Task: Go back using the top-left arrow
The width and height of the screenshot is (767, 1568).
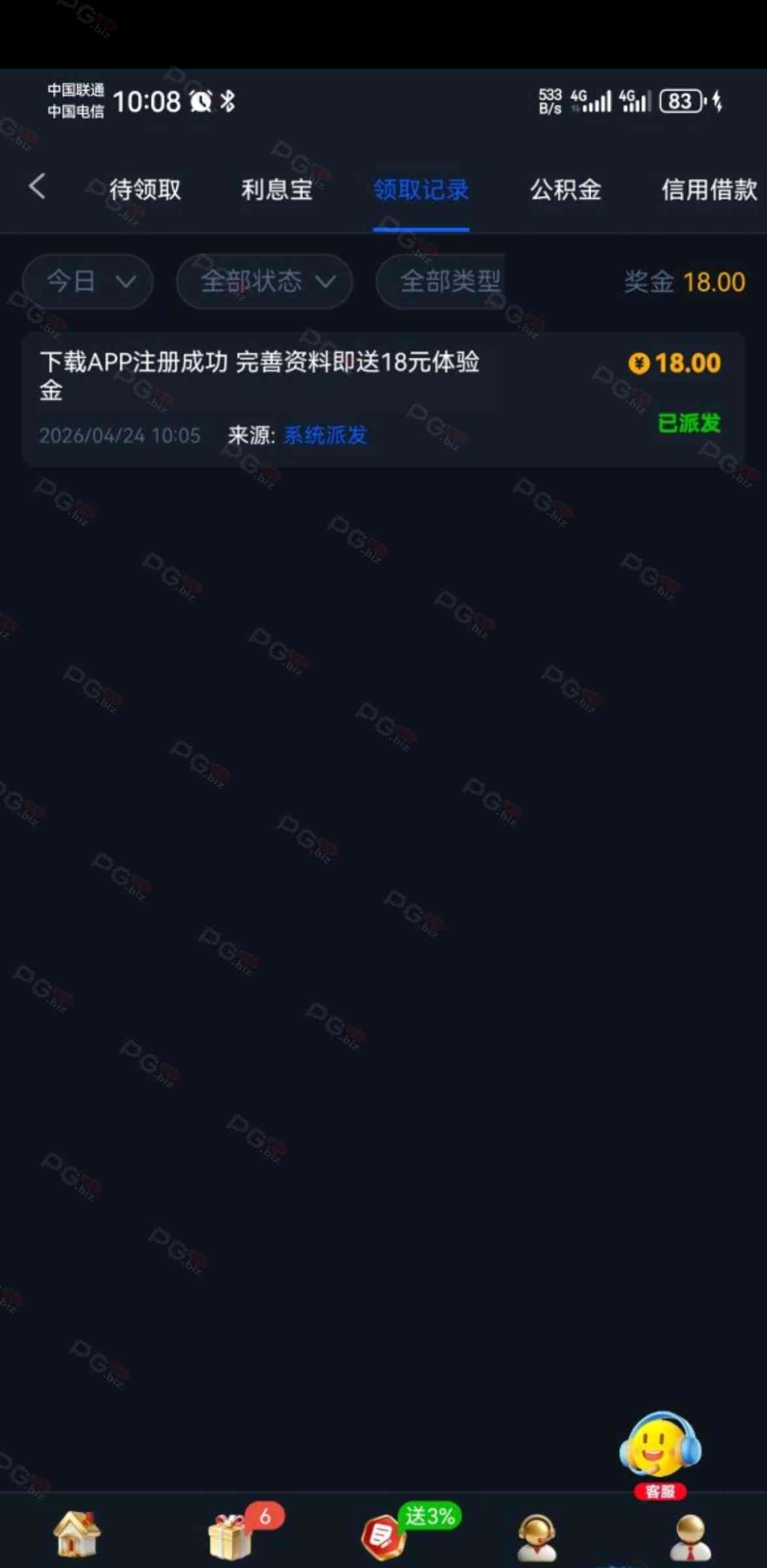Action: [x=37, y=187]
